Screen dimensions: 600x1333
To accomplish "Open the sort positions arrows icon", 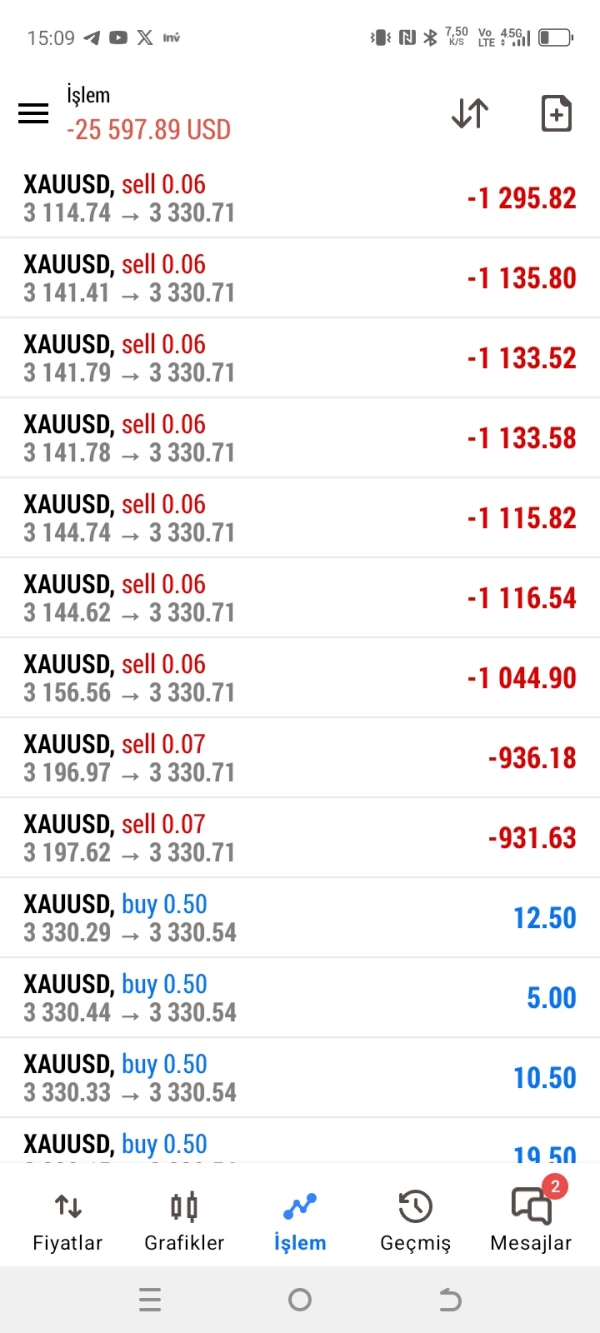I will [470, 114].
